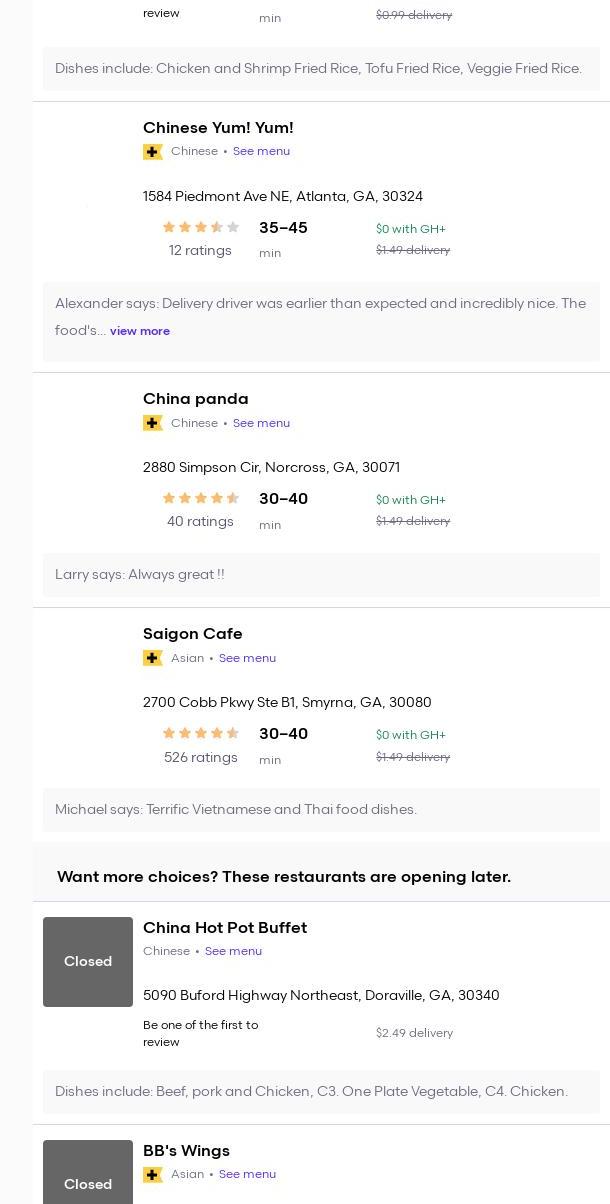
Task: See menu for China panda
Action: pyautogui.click(x=261, y=423)
